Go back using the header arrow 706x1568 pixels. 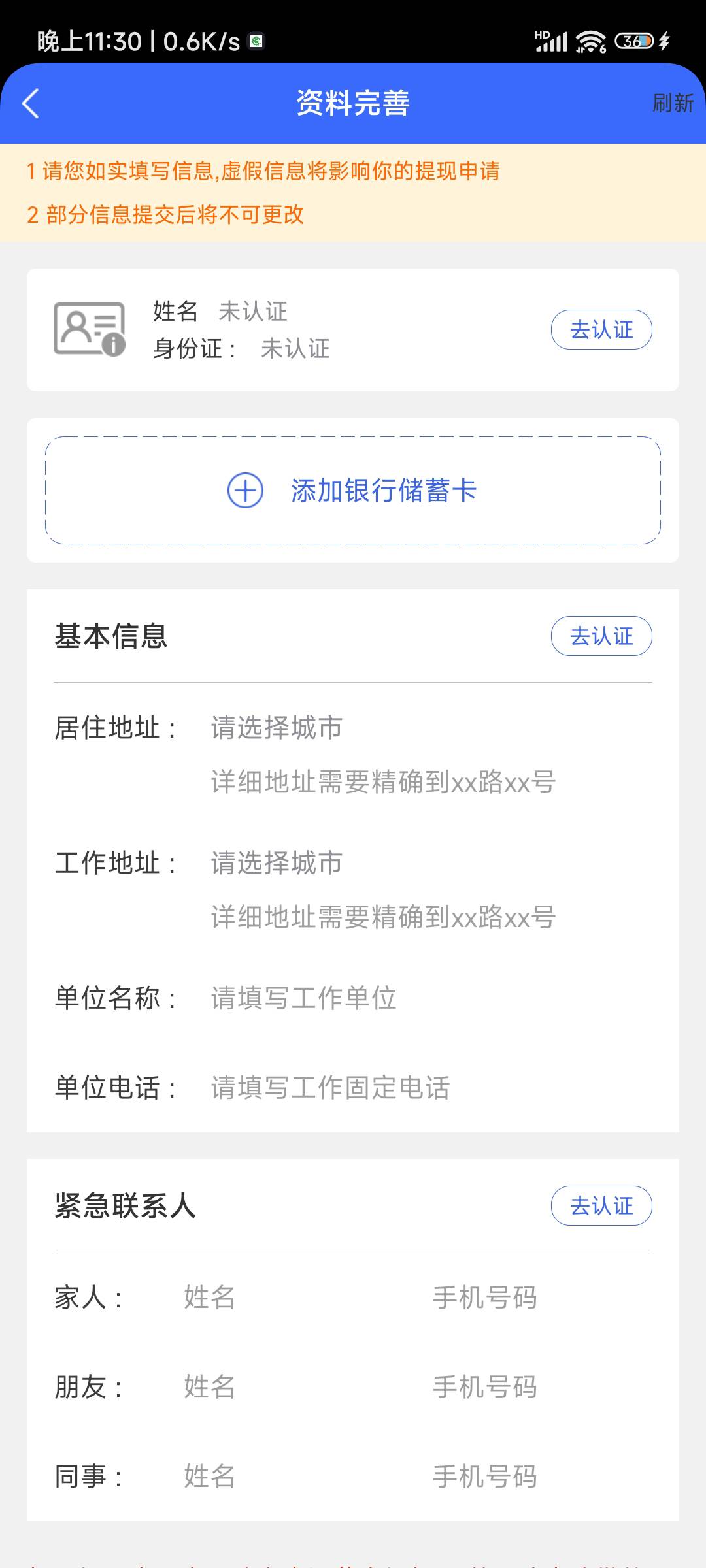click(31, 103)
